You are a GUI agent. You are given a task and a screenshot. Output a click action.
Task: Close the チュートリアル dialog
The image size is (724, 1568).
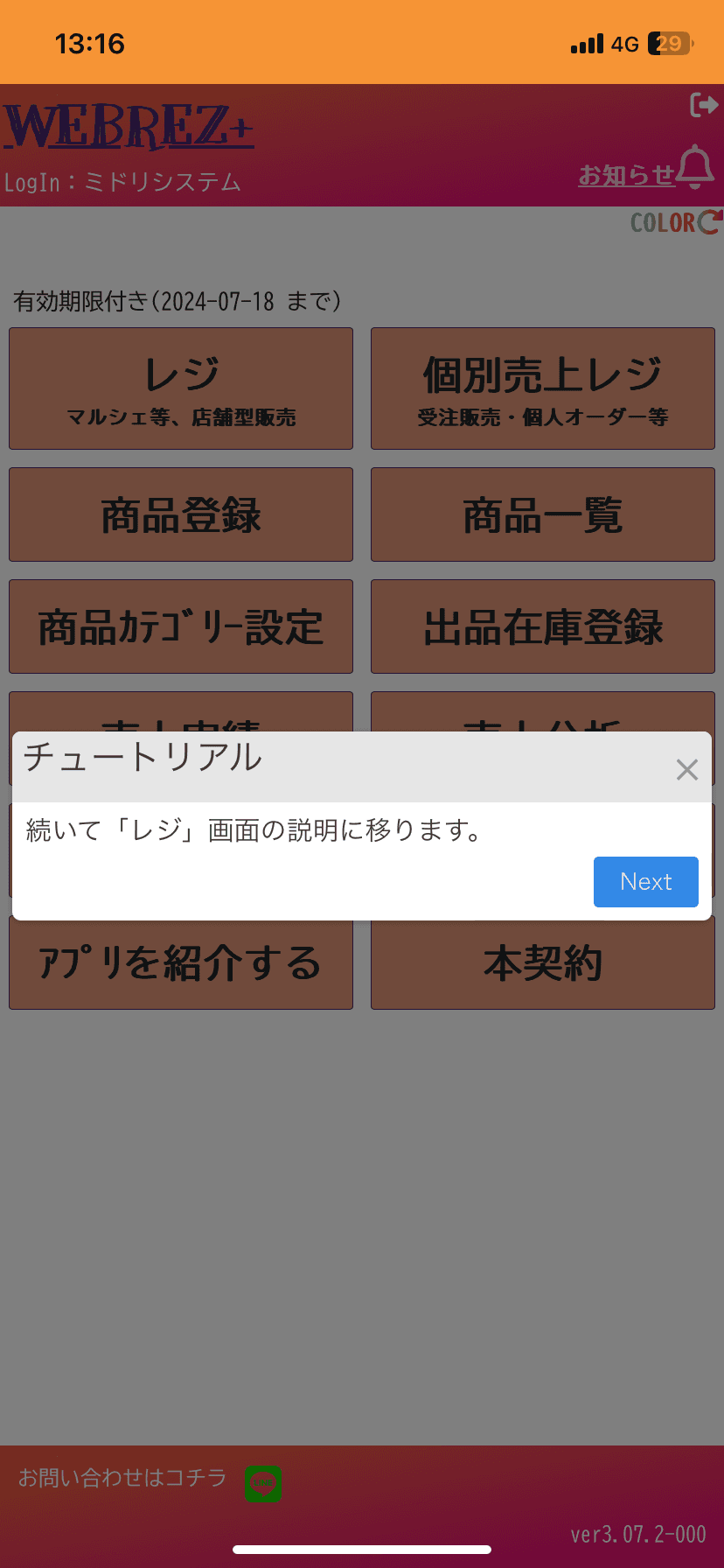(686, 770)
